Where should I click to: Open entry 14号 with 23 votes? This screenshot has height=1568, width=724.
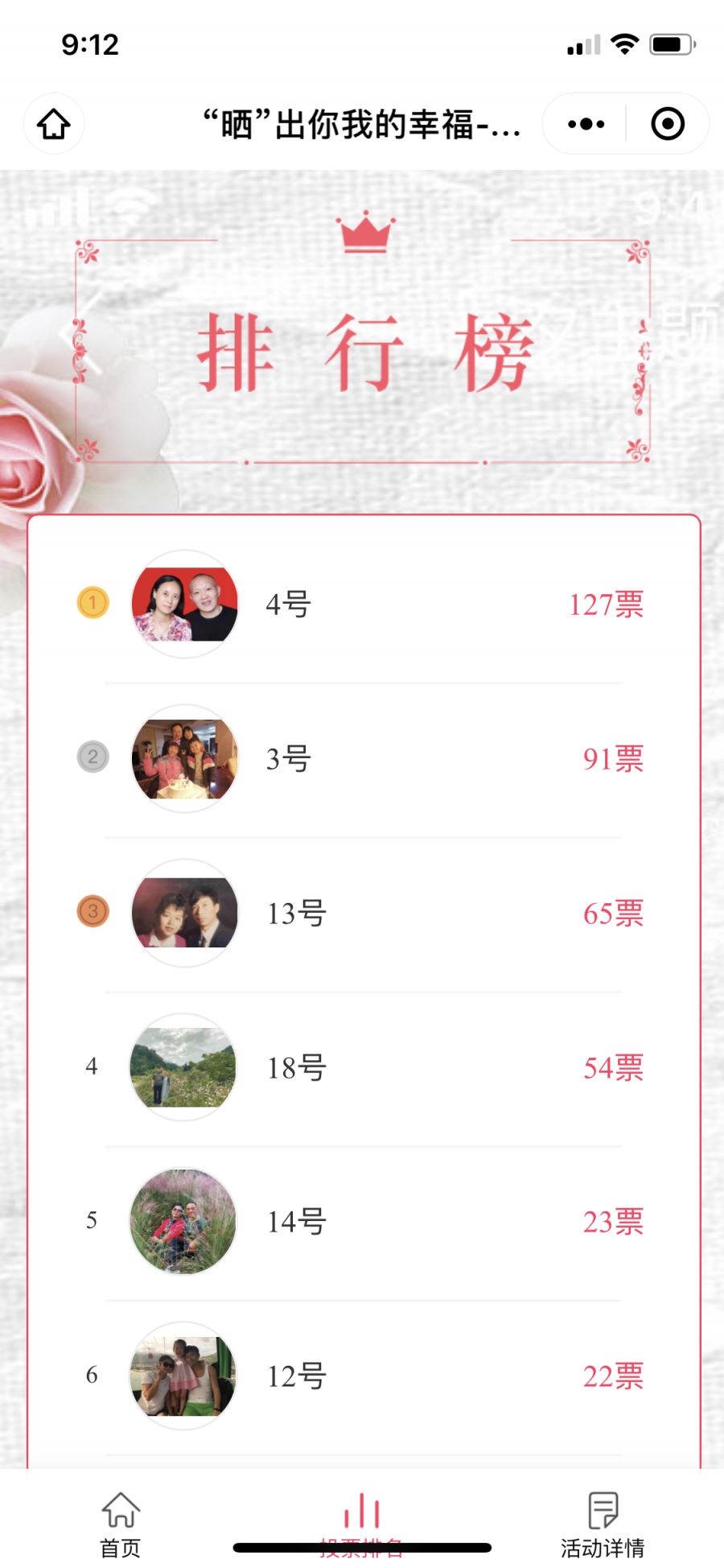[362, 1221]
